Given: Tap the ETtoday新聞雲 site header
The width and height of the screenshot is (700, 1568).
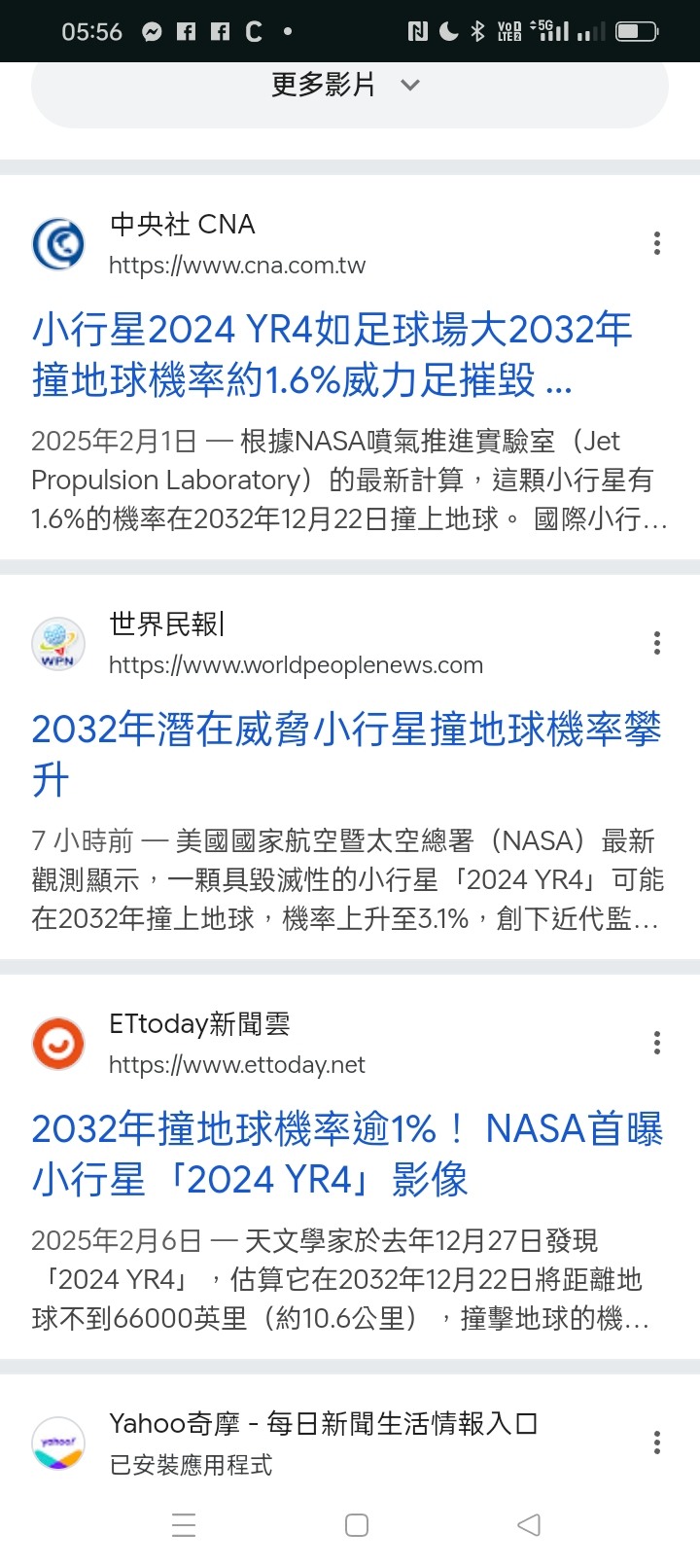Looking at the screenshot, I should coord(199,1044).
